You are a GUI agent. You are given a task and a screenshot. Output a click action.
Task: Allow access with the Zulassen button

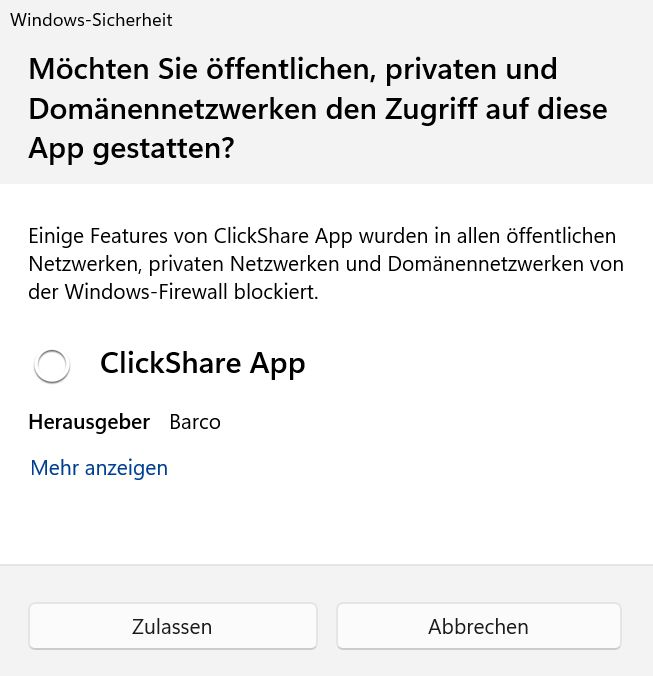172,627
